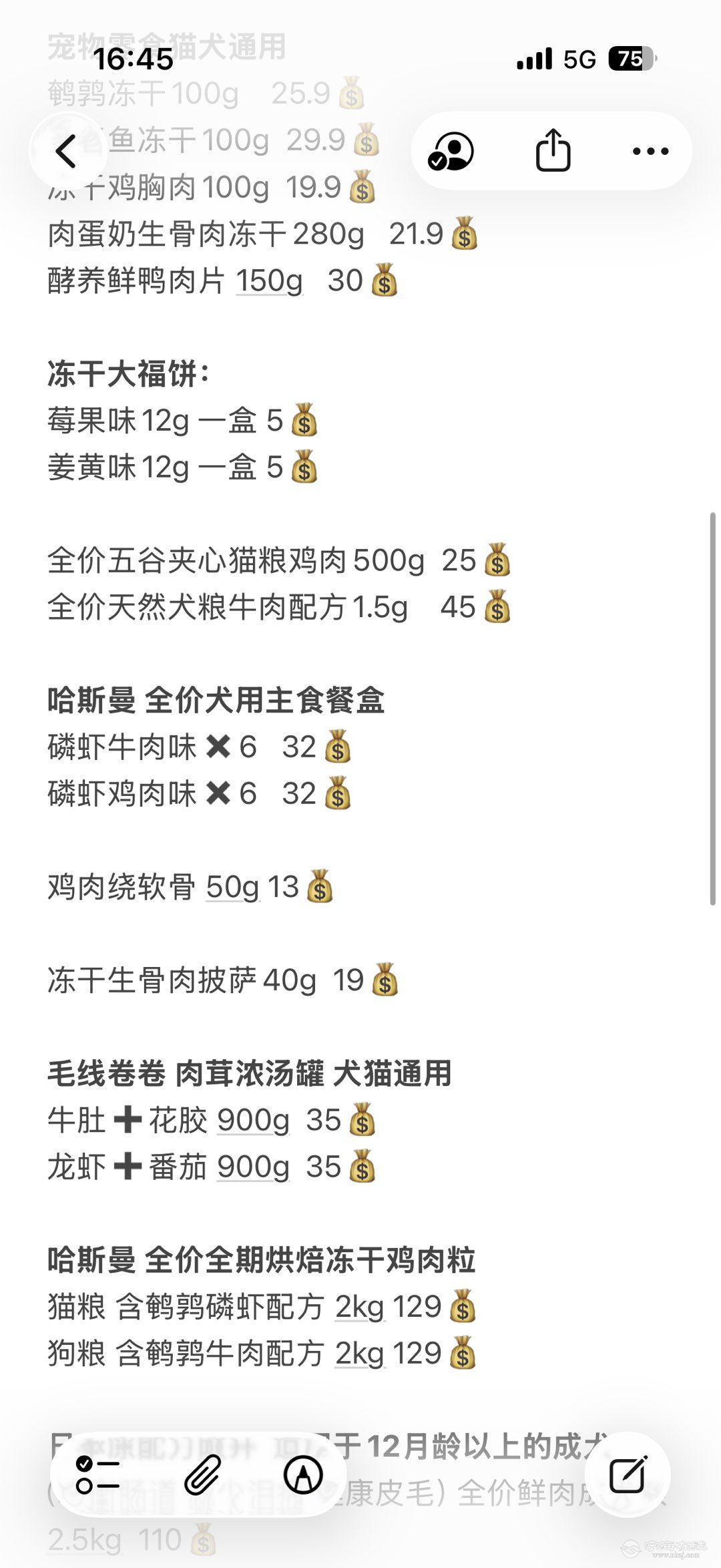Image resolution: width=721 pixels, height=1568 pixels.
Task: Add a checklist to the note
Action: click(x=97, y=1475)
